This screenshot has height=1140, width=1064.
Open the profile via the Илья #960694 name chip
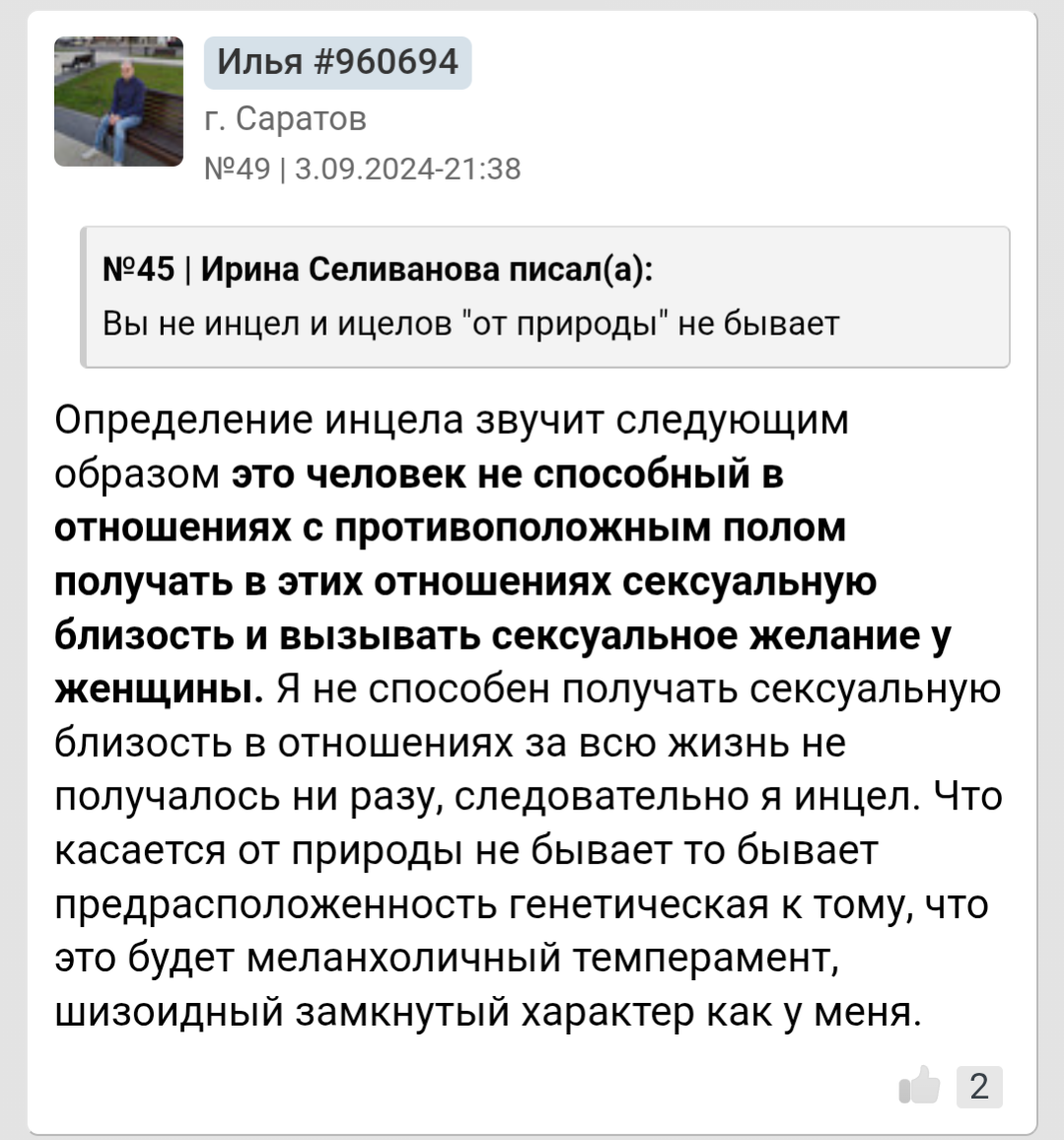[x=337, y=62]
